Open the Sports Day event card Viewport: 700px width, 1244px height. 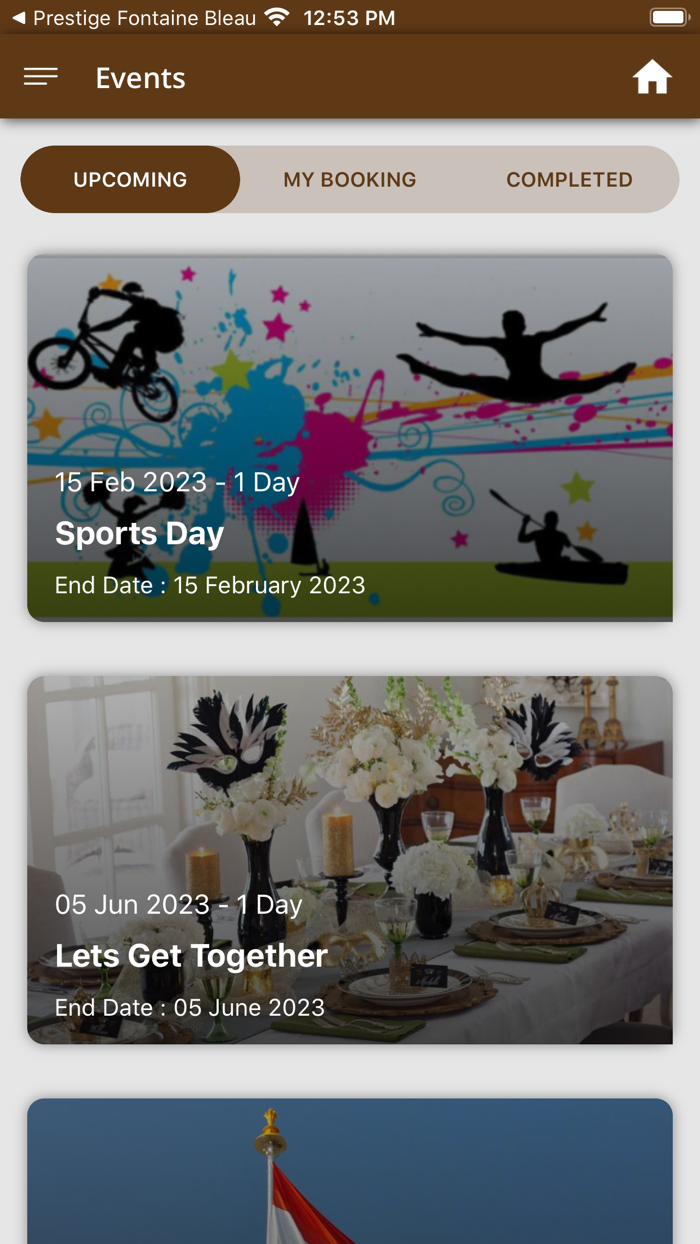350,438
